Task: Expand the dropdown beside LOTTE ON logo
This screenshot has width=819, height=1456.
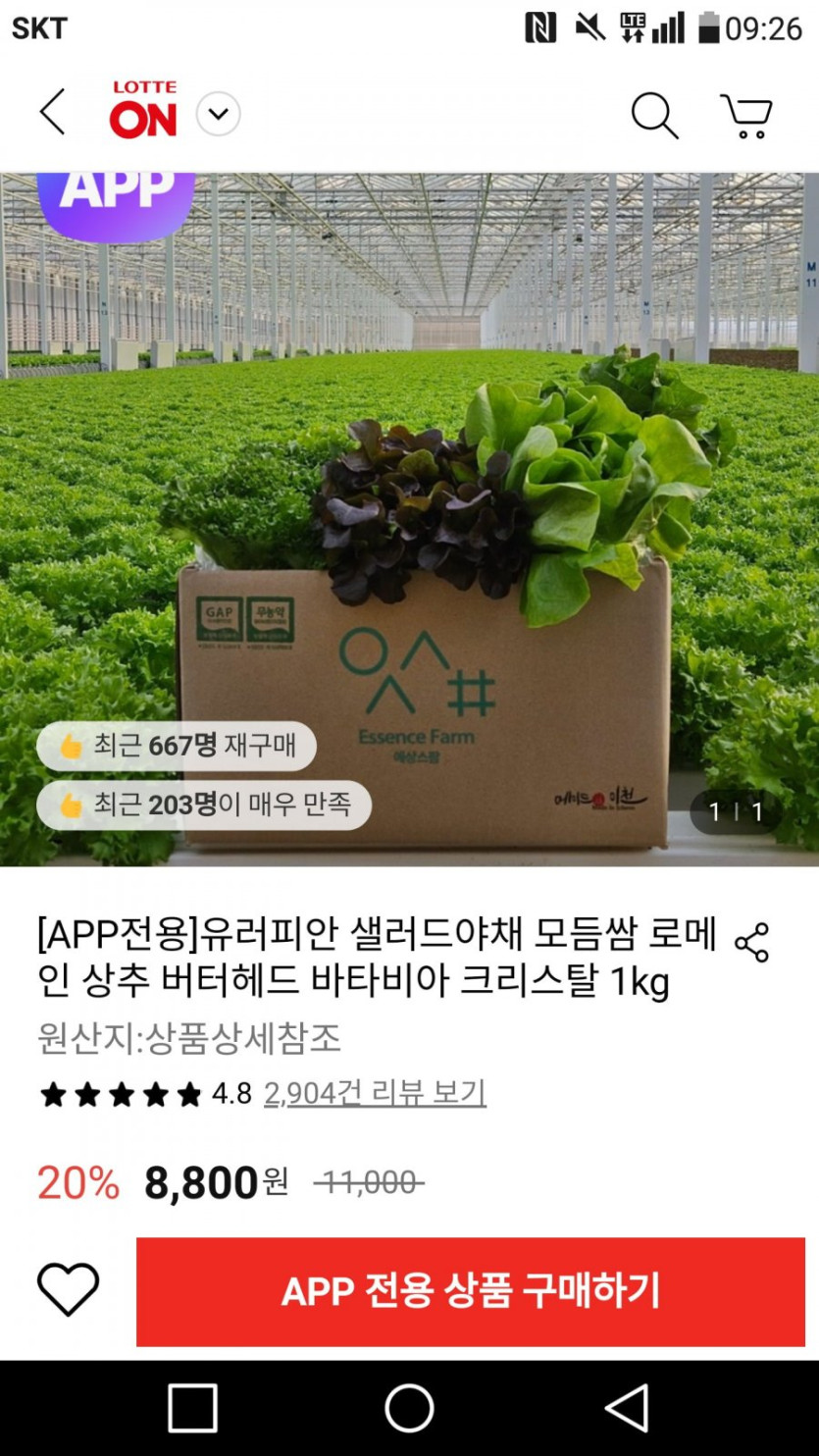Action: coord(219,115)
